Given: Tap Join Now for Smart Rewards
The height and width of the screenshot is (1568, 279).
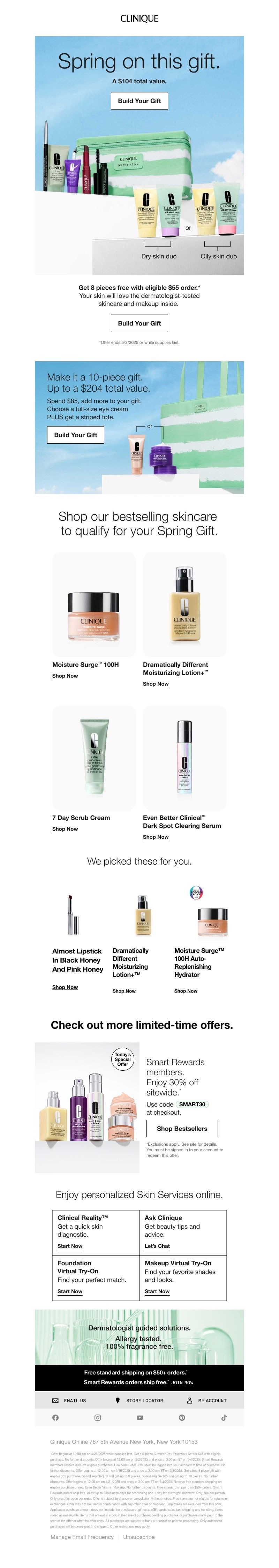Looking at the screenshot, I should click(x=182, y=1382).
